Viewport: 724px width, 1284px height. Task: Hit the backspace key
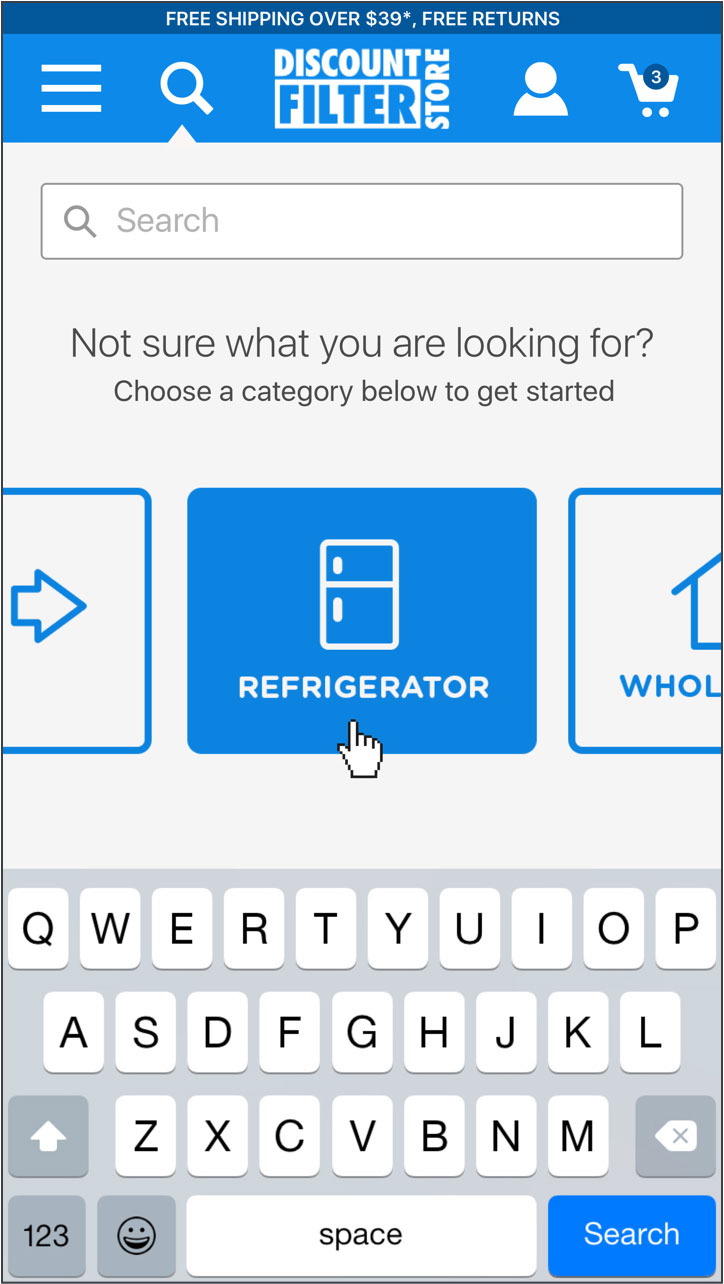pyautogui.click(x=675, y=1136)
